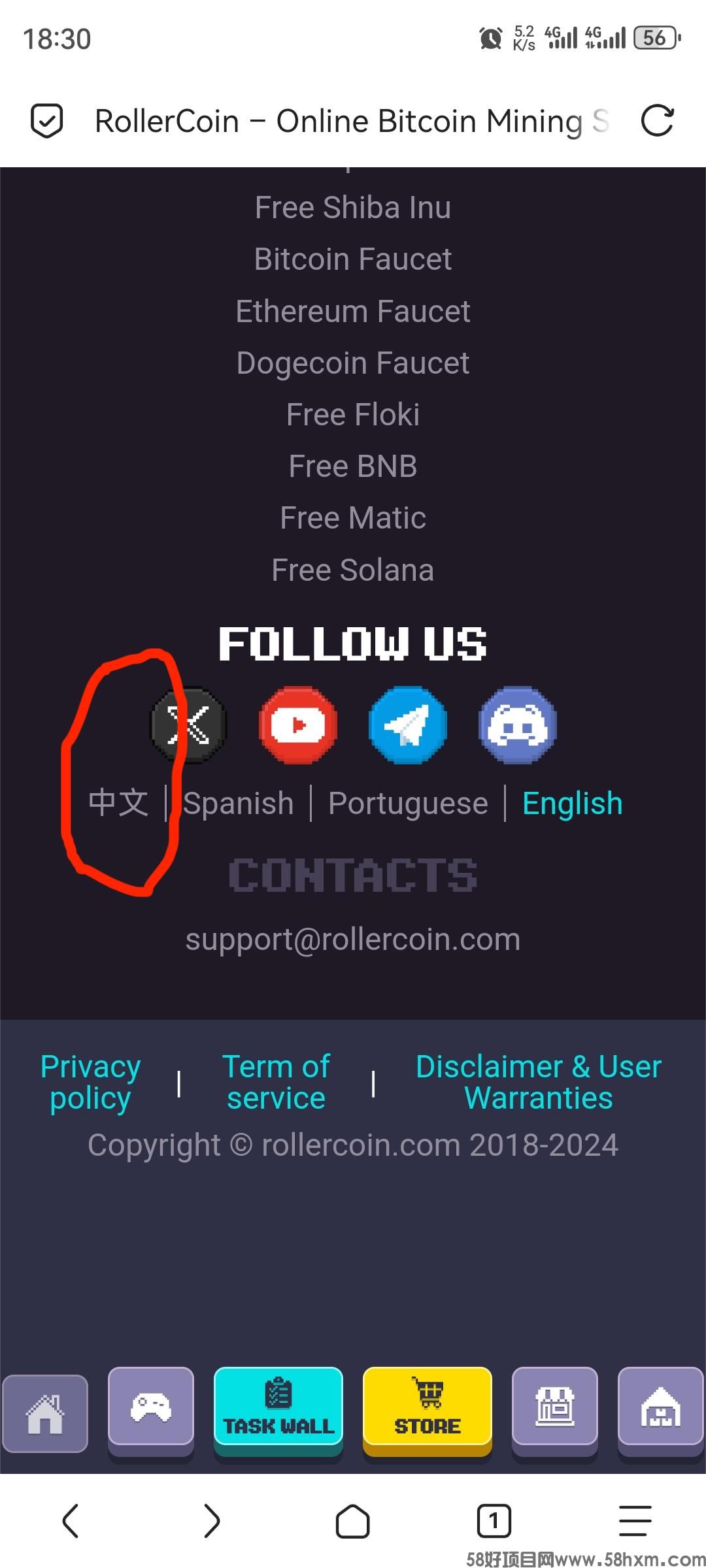Open the browser tabs switcher
The image size is (706, 1568).
[x=494, y=1521]
